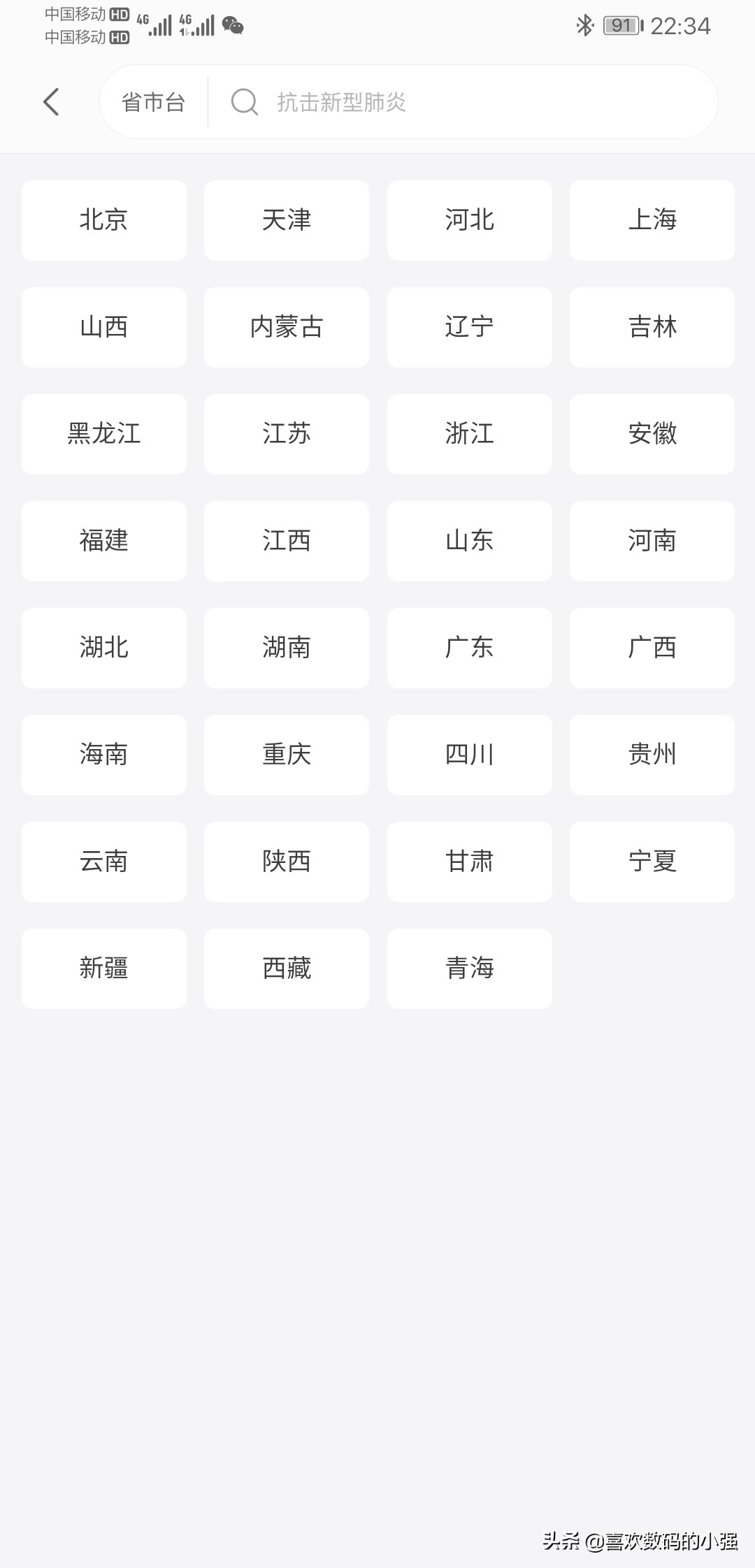Tap the 省市台 category selector
This screenshot has width=755, height=1568.
tap(153, 102)
